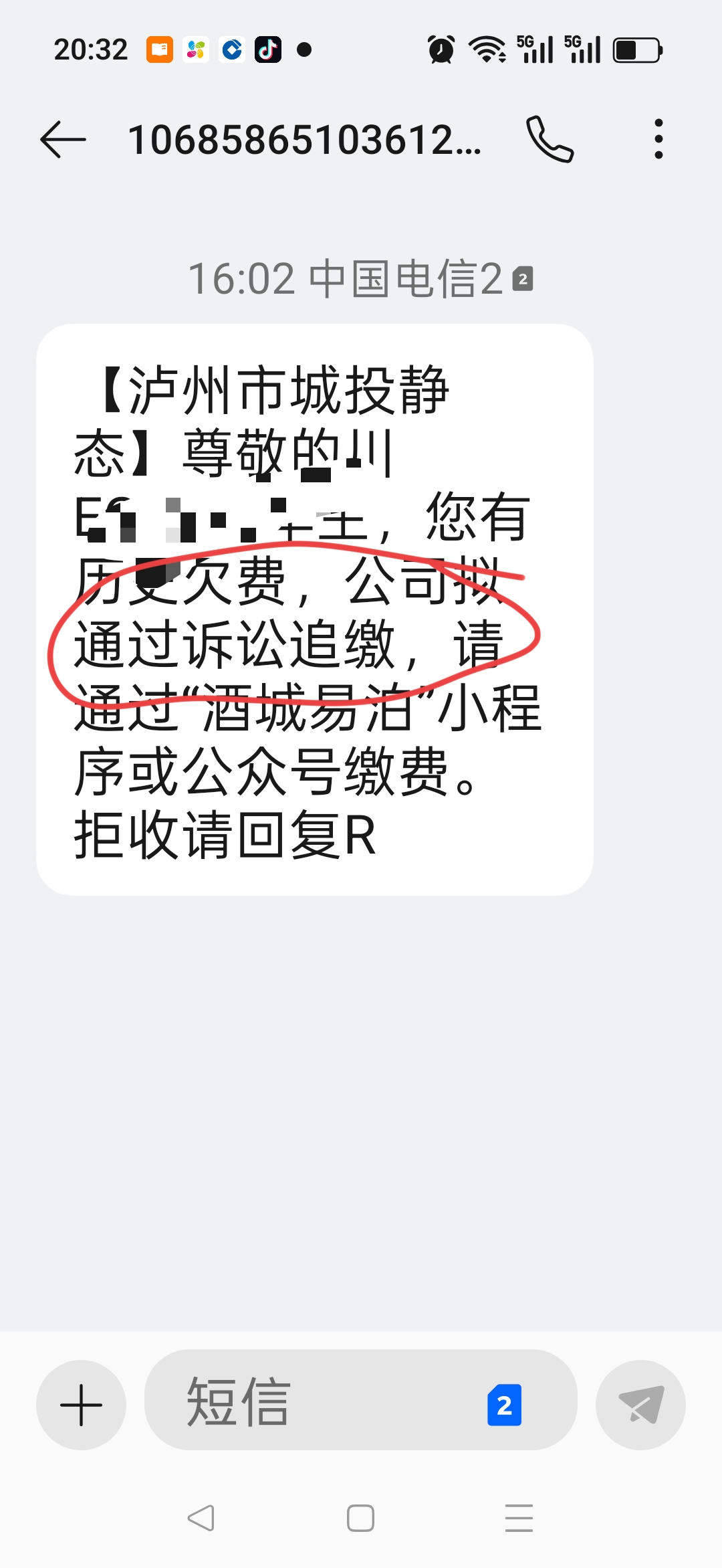Switch the SIM card selector
The width and height of the screenshot is (722, 1568).
[x=504, y=1405]
